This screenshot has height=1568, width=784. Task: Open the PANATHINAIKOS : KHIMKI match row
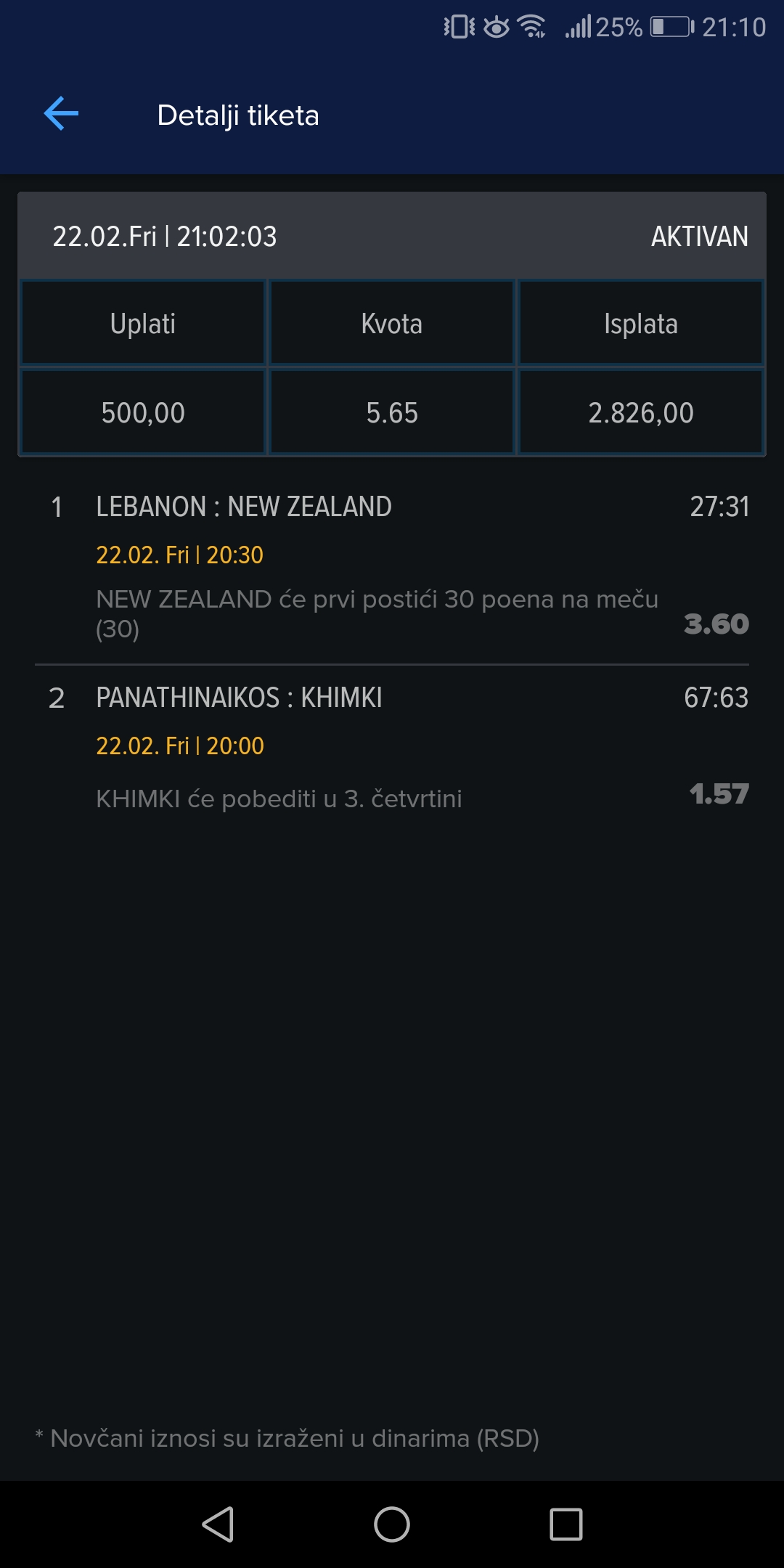(392, 749)
